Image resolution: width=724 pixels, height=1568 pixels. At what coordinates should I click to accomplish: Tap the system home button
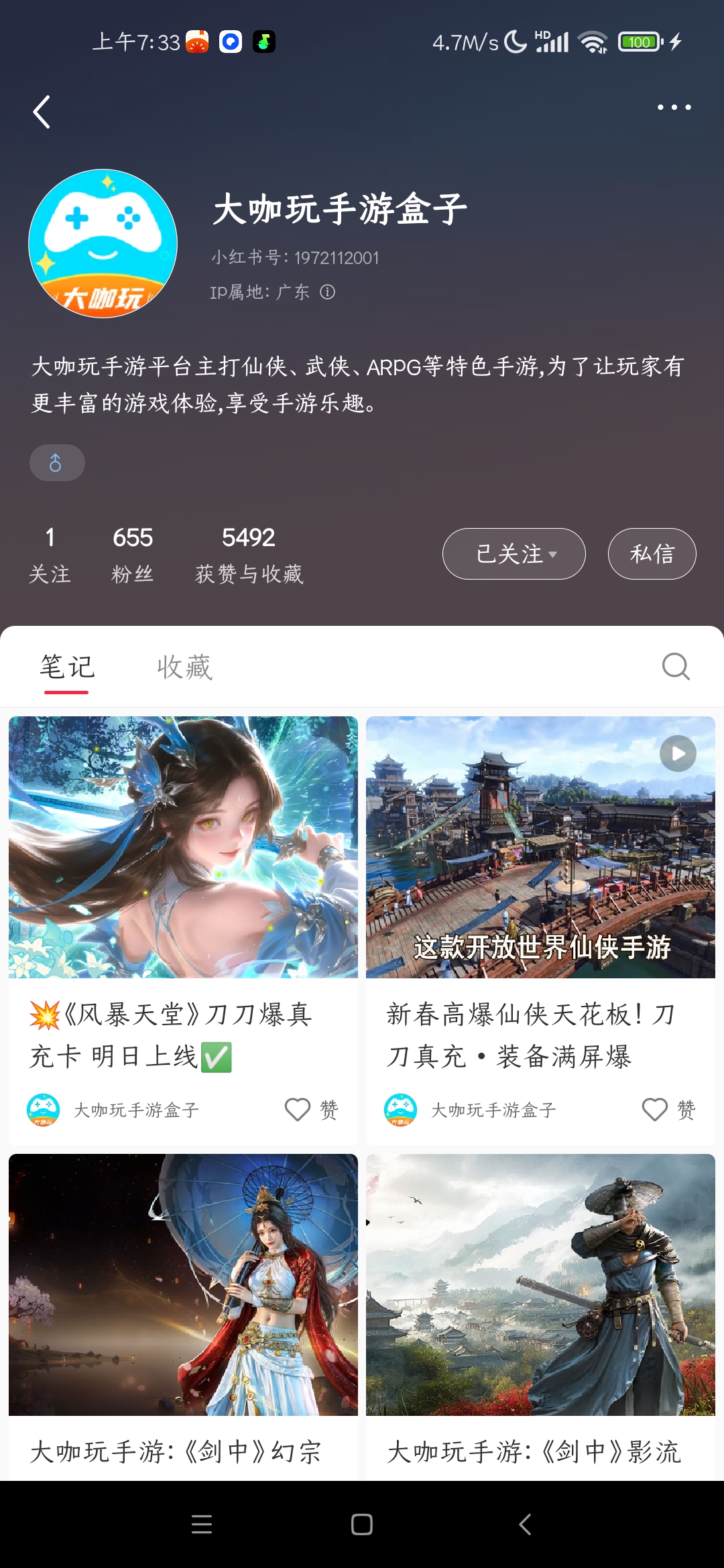point(362,1524)
